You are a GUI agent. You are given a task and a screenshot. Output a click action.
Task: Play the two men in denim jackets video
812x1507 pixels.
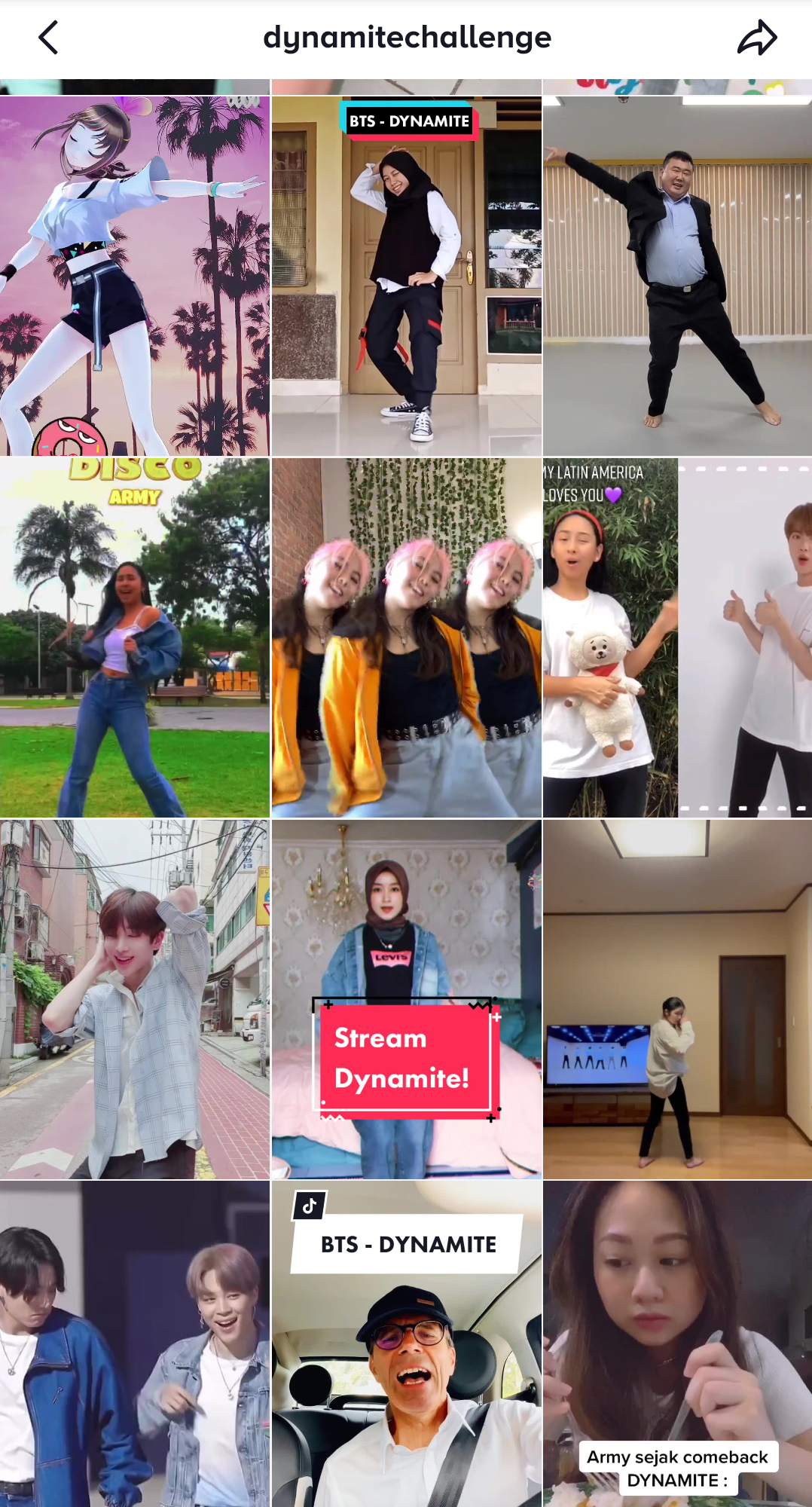coord(134,1344)
